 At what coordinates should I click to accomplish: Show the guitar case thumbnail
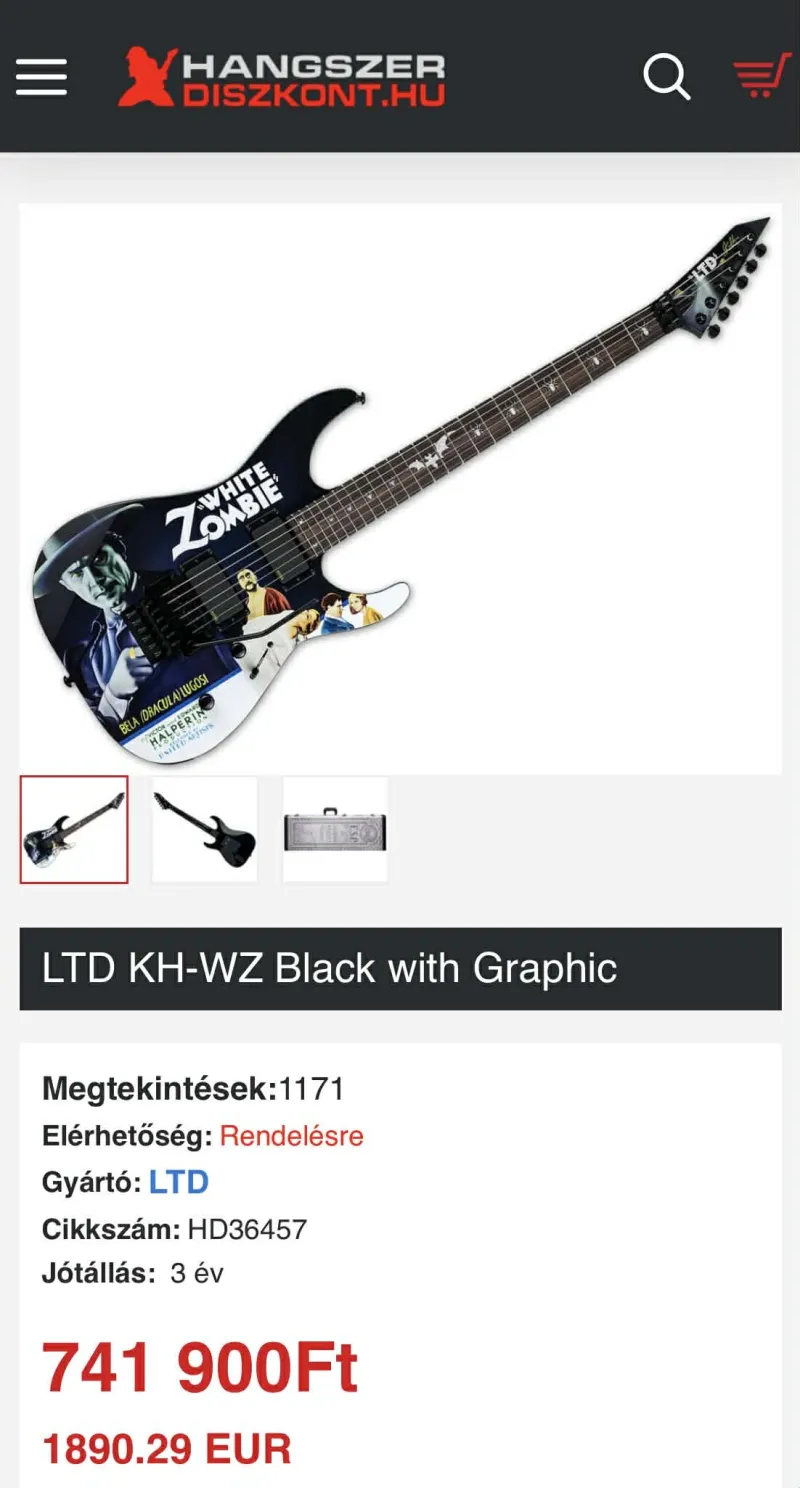tap(335, 829)
